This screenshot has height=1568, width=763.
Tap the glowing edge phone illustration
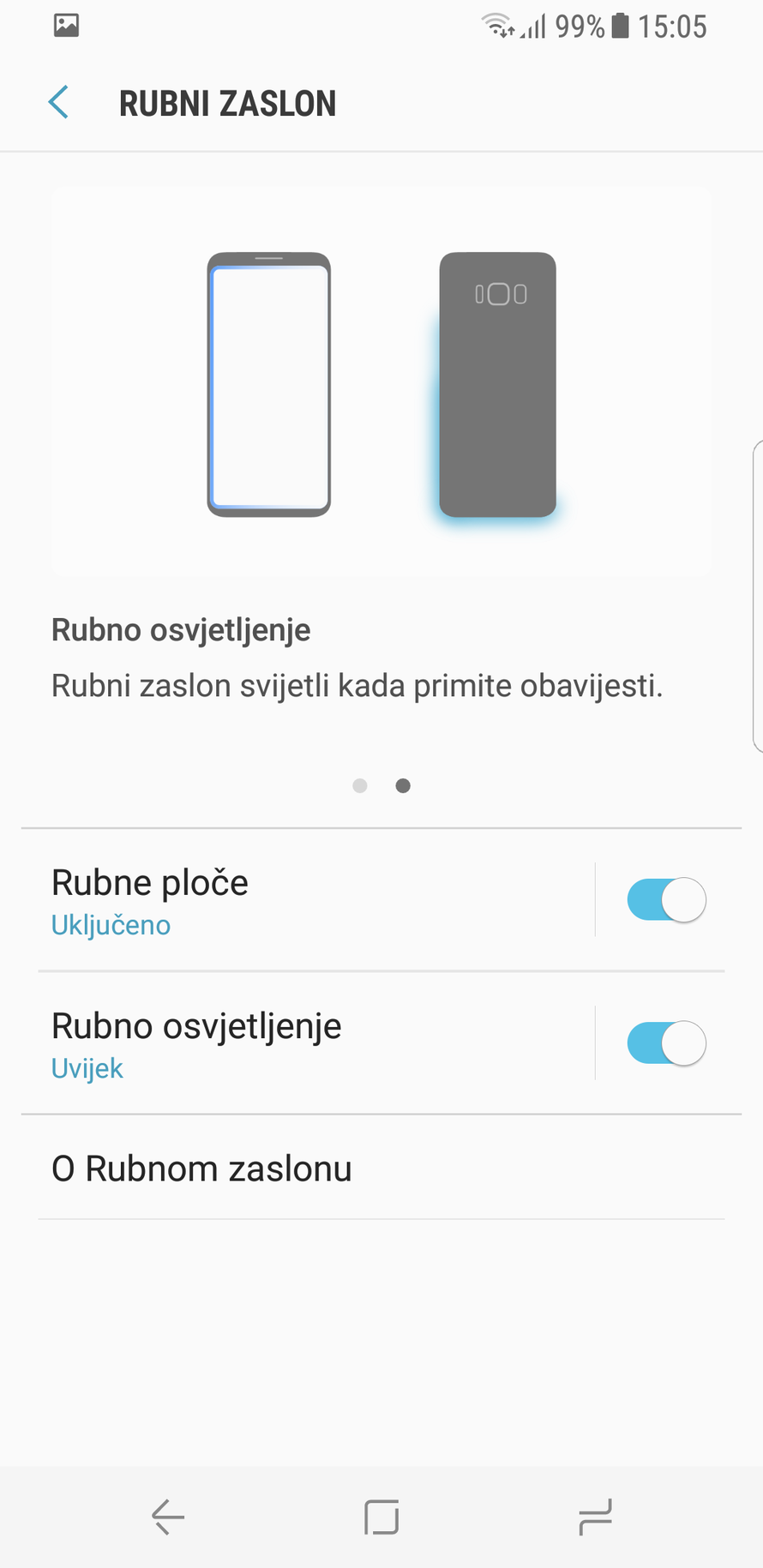[x=498, y=383]
